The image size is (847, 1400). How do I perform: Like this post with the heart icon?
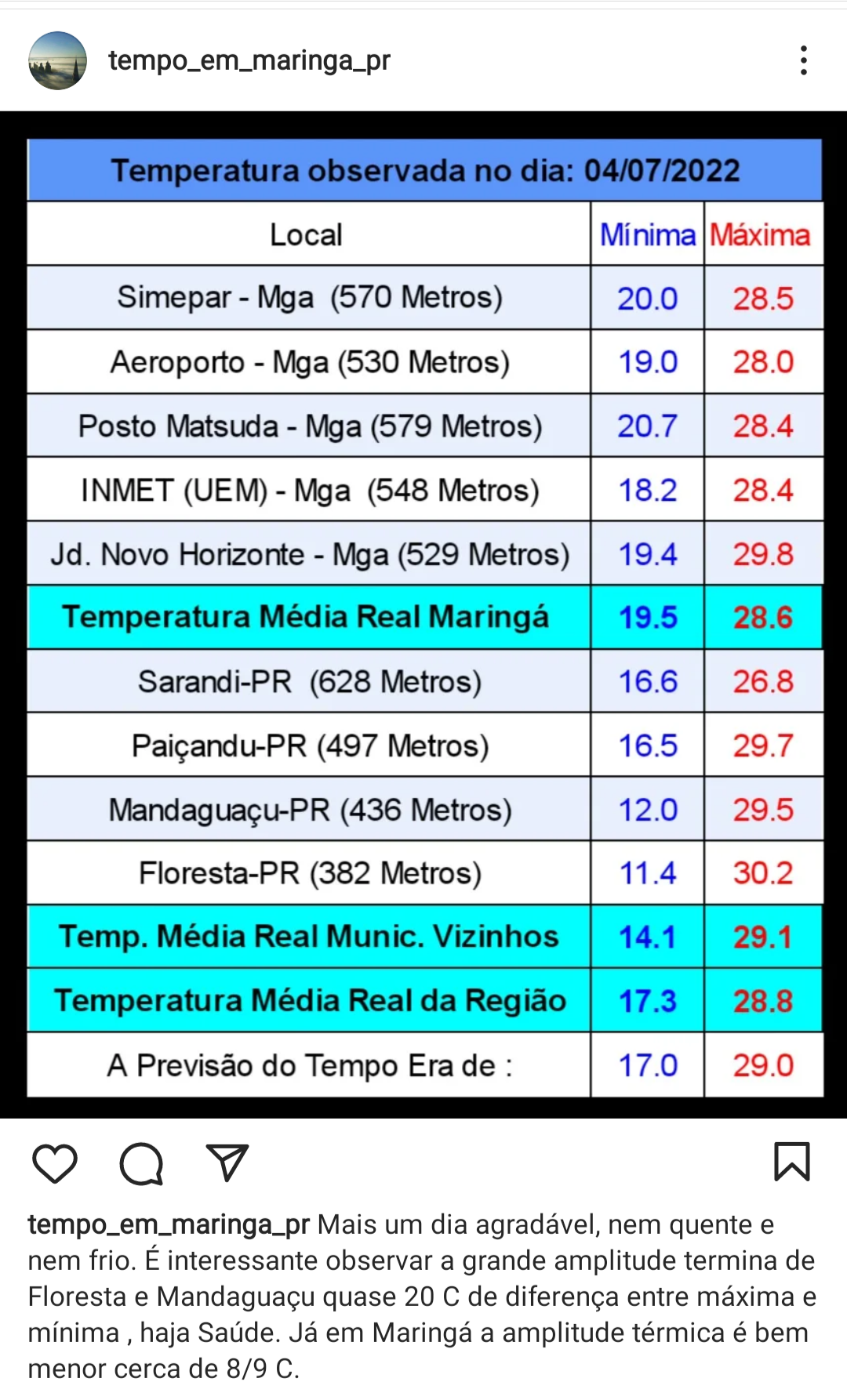55,1162
